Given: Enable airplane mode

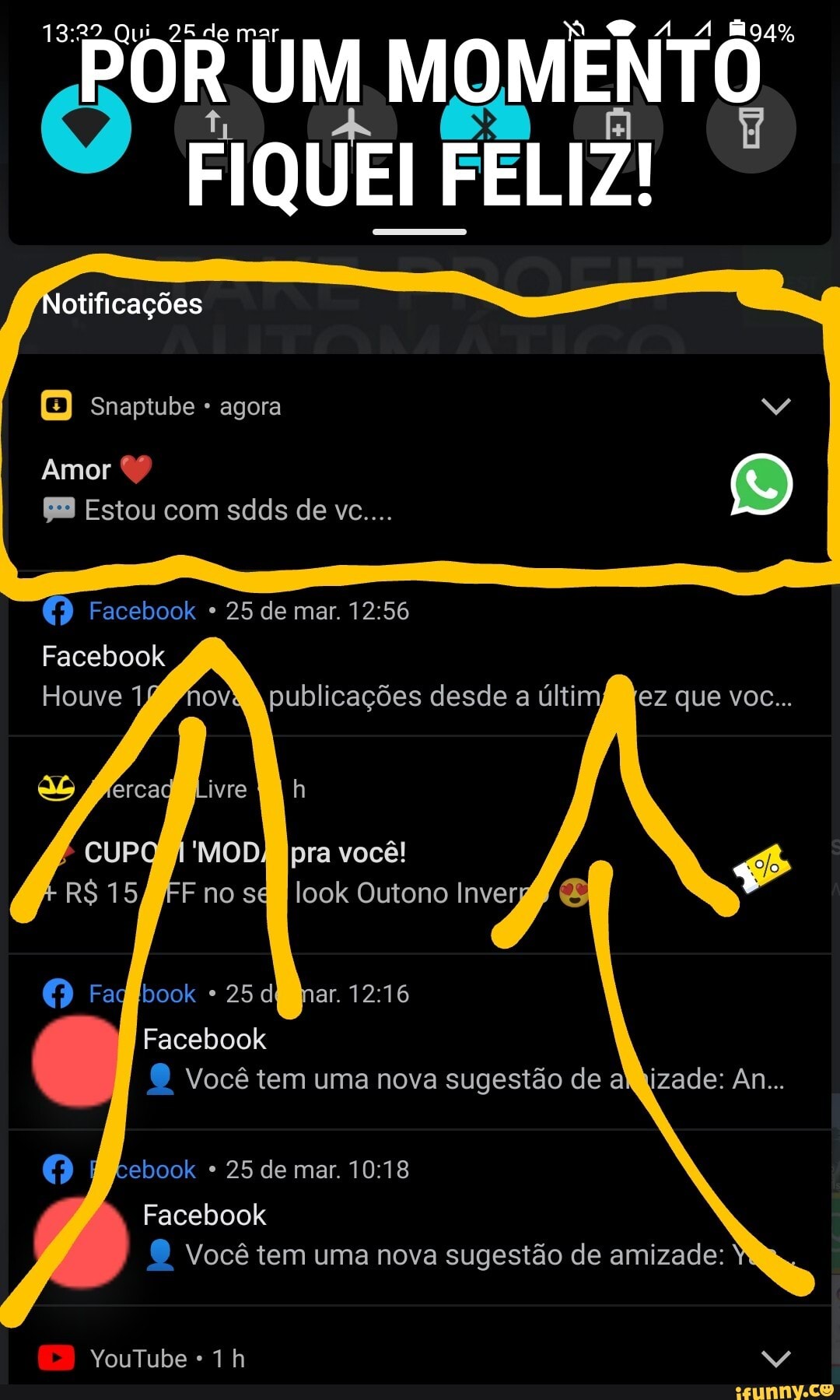Looking at the screenshot, I should [x=352, y=127].
